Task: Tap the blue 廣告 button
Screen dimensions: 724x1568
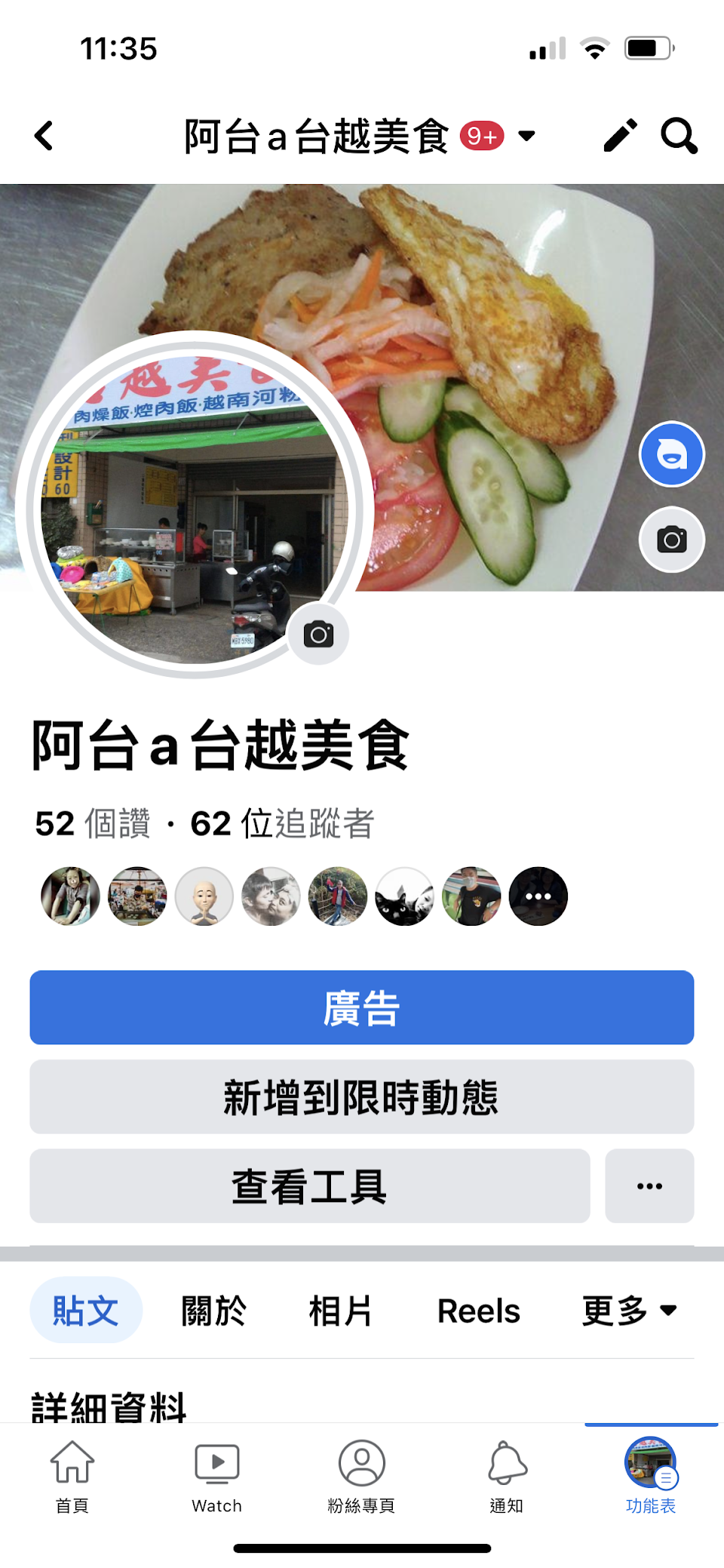Action: coord(362,1007)
